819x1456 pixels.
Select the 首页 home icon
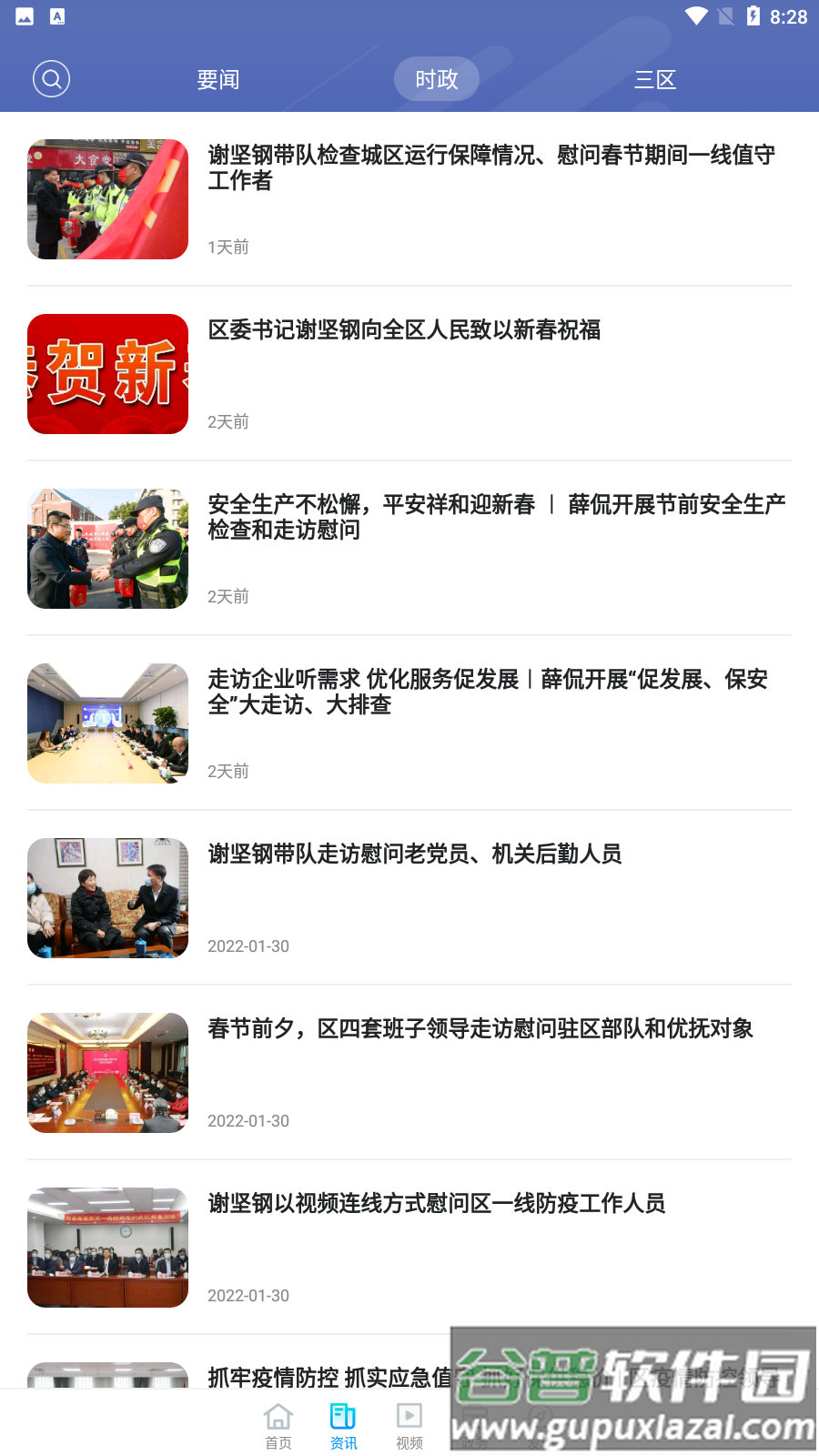pyautogui.click(x=278, y=1422)
